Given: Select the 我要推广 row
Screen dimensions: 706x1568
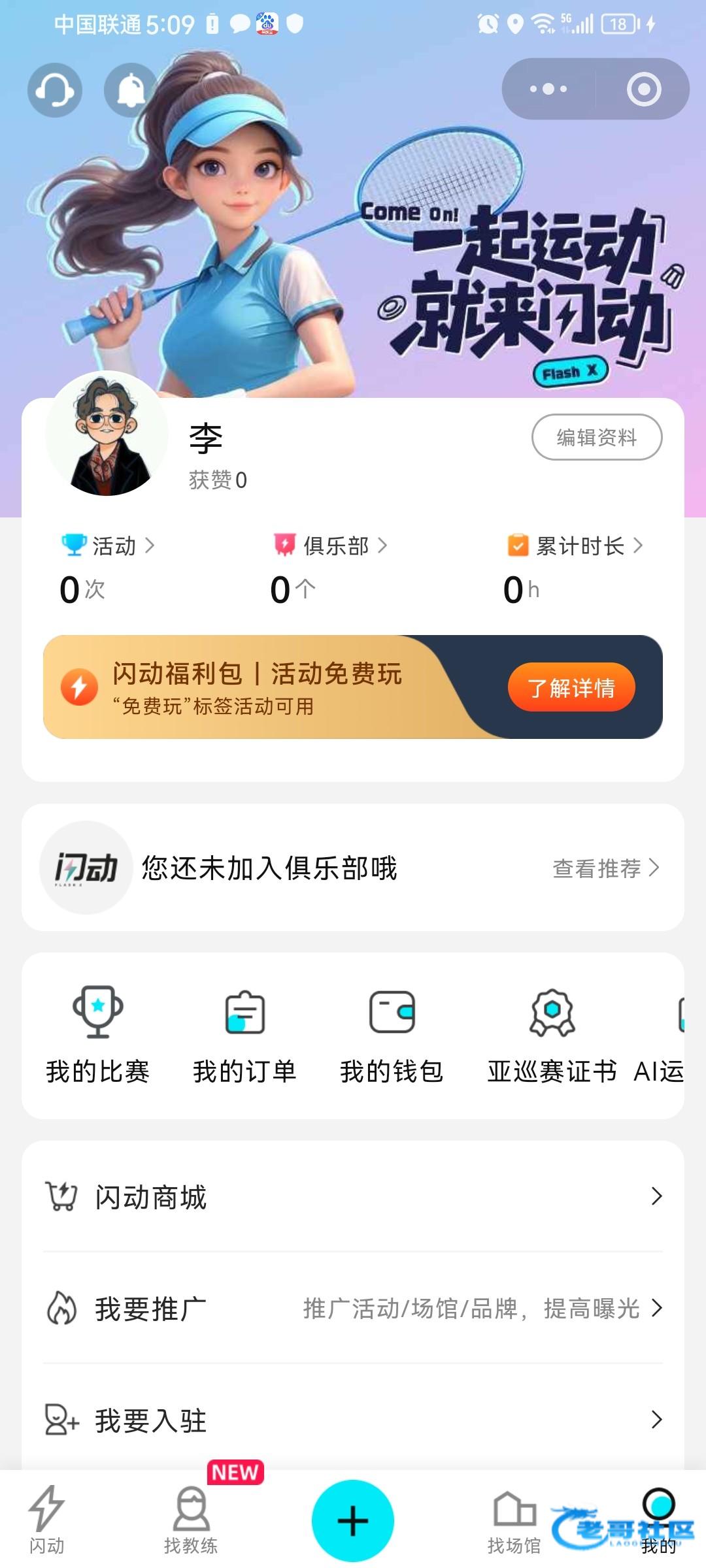Looking at the screenshot, I should point(353,1309).
